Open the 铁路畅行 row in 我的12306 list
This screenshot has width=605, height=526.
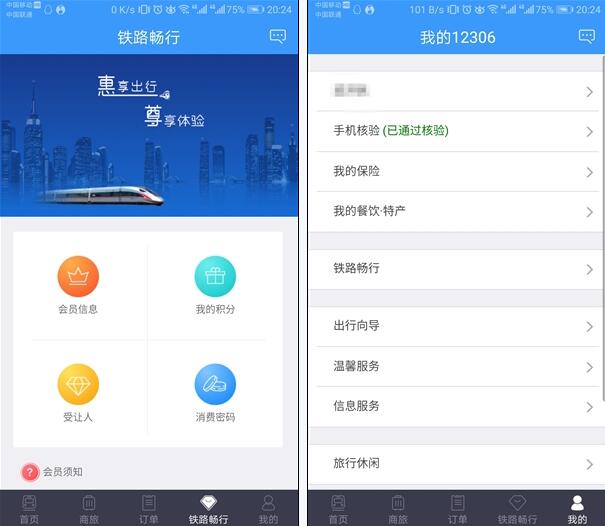tap(456, 268)
